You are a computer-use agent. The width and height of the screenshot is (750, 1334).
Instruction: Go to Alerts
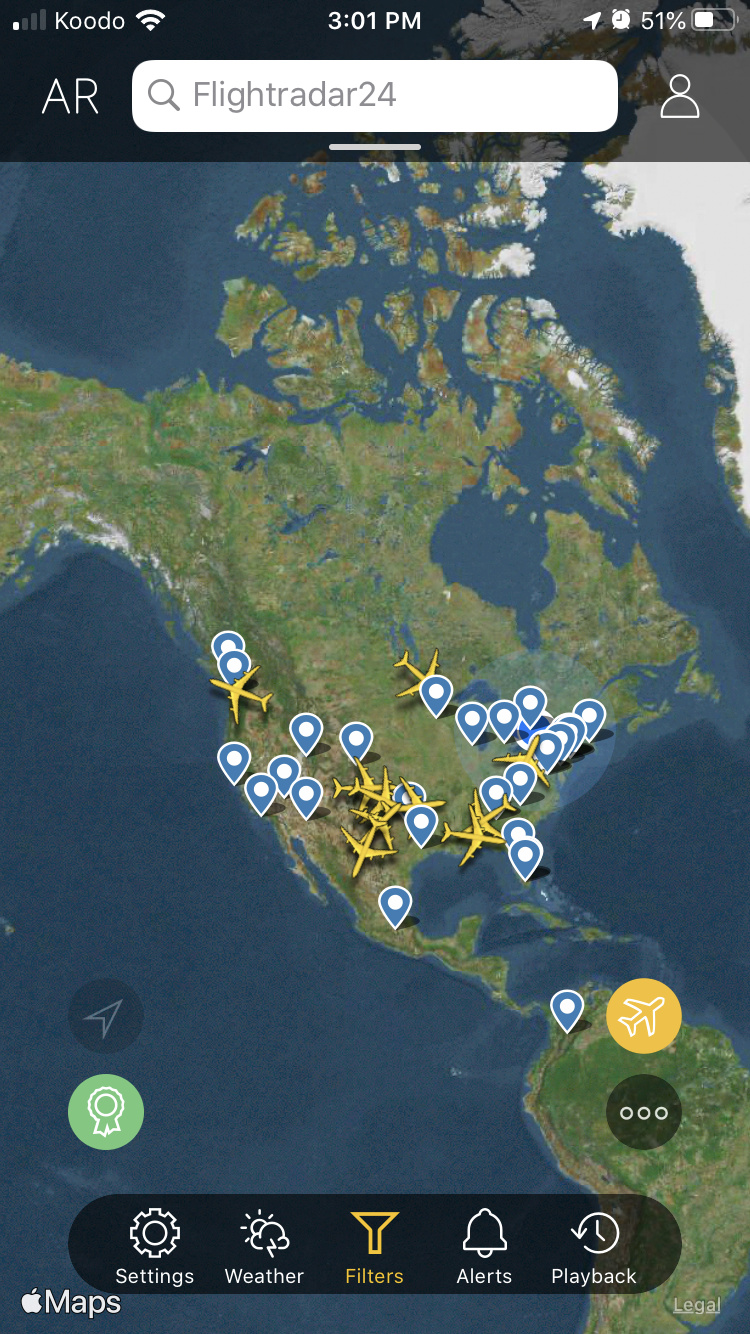tap(484, 1247)
